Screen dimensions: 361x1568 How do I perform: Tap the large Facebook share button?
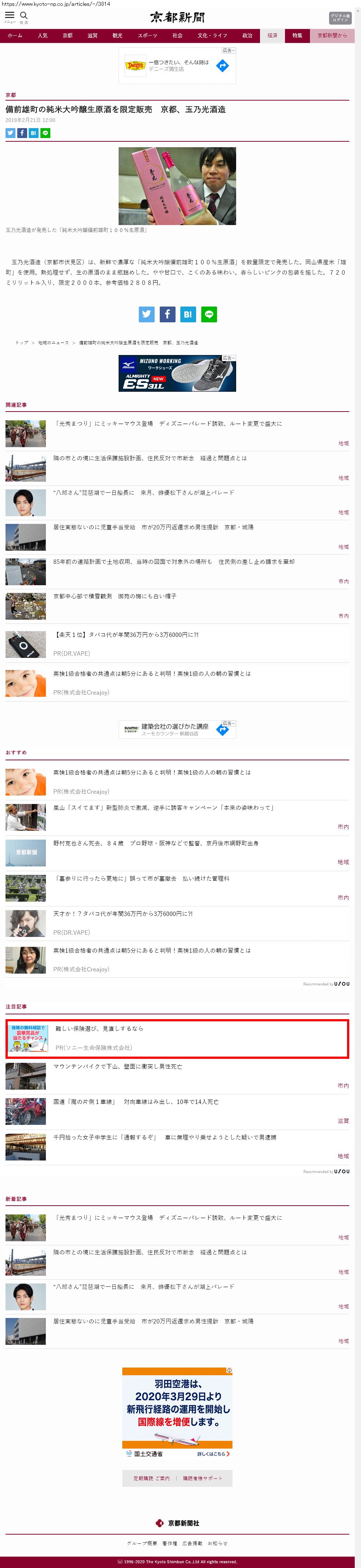[x=167, y=314]
